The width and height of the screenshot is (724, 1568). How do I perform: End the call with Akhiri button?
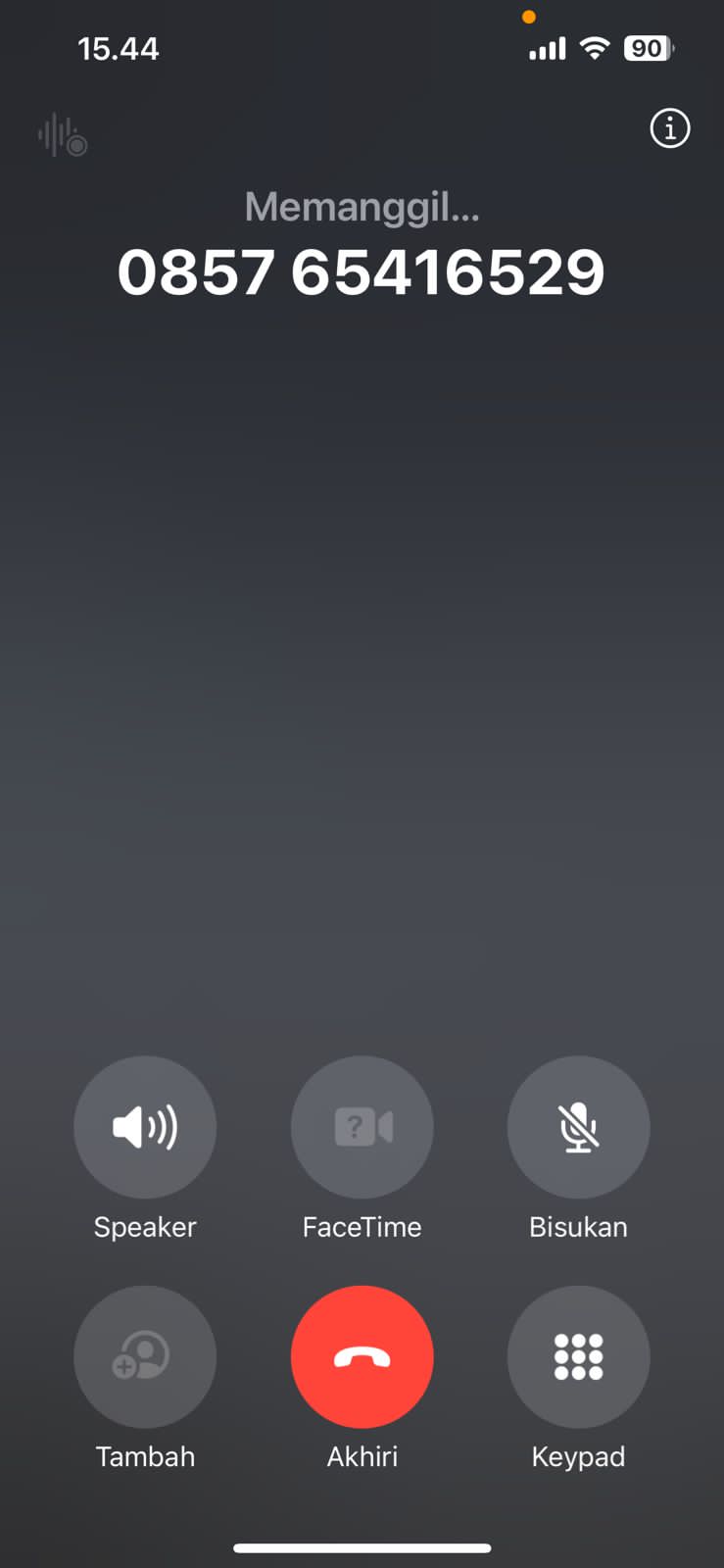(362, 1356)
